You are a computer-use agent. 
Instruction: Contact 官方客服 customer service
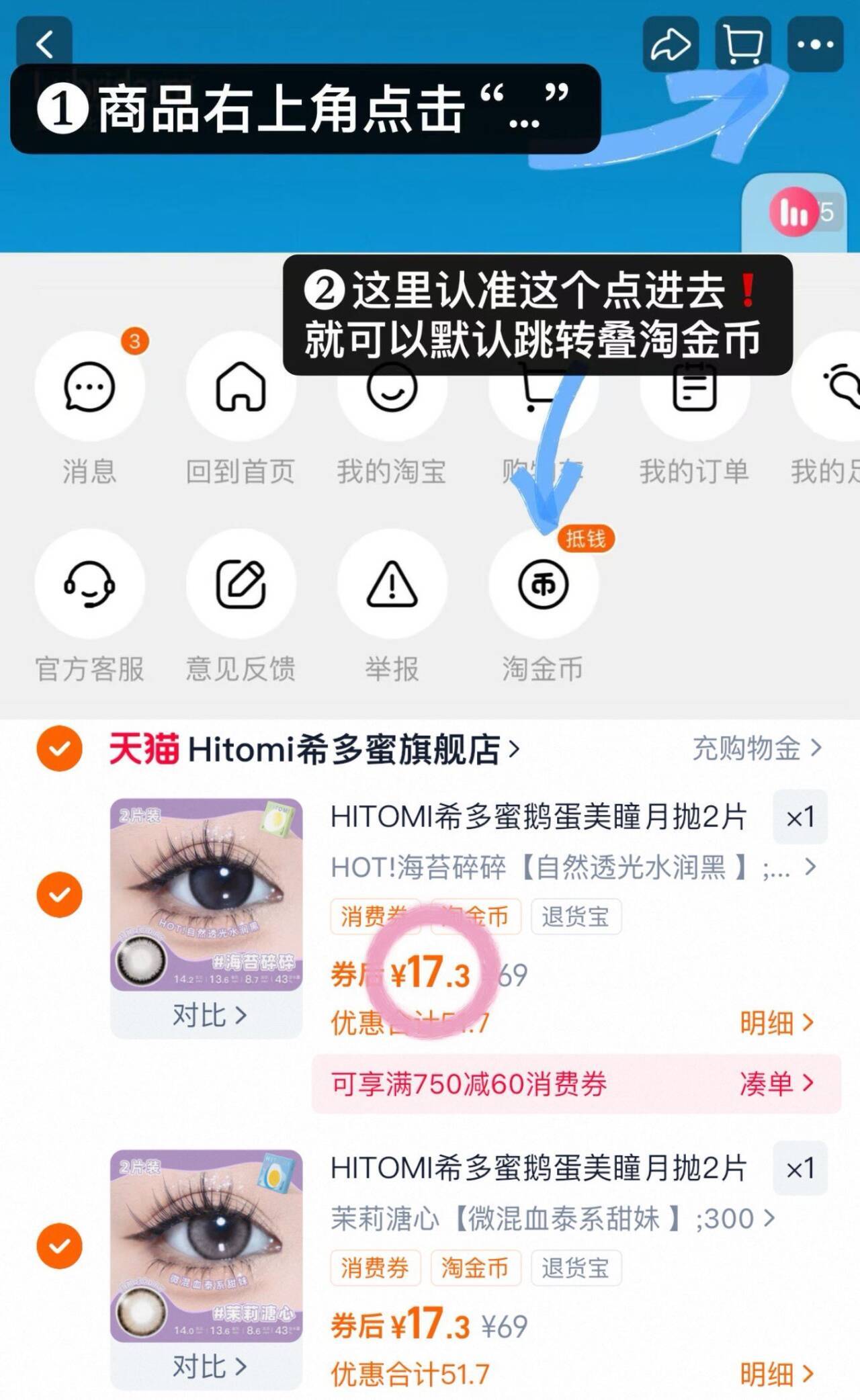click(x=89, y=584)
